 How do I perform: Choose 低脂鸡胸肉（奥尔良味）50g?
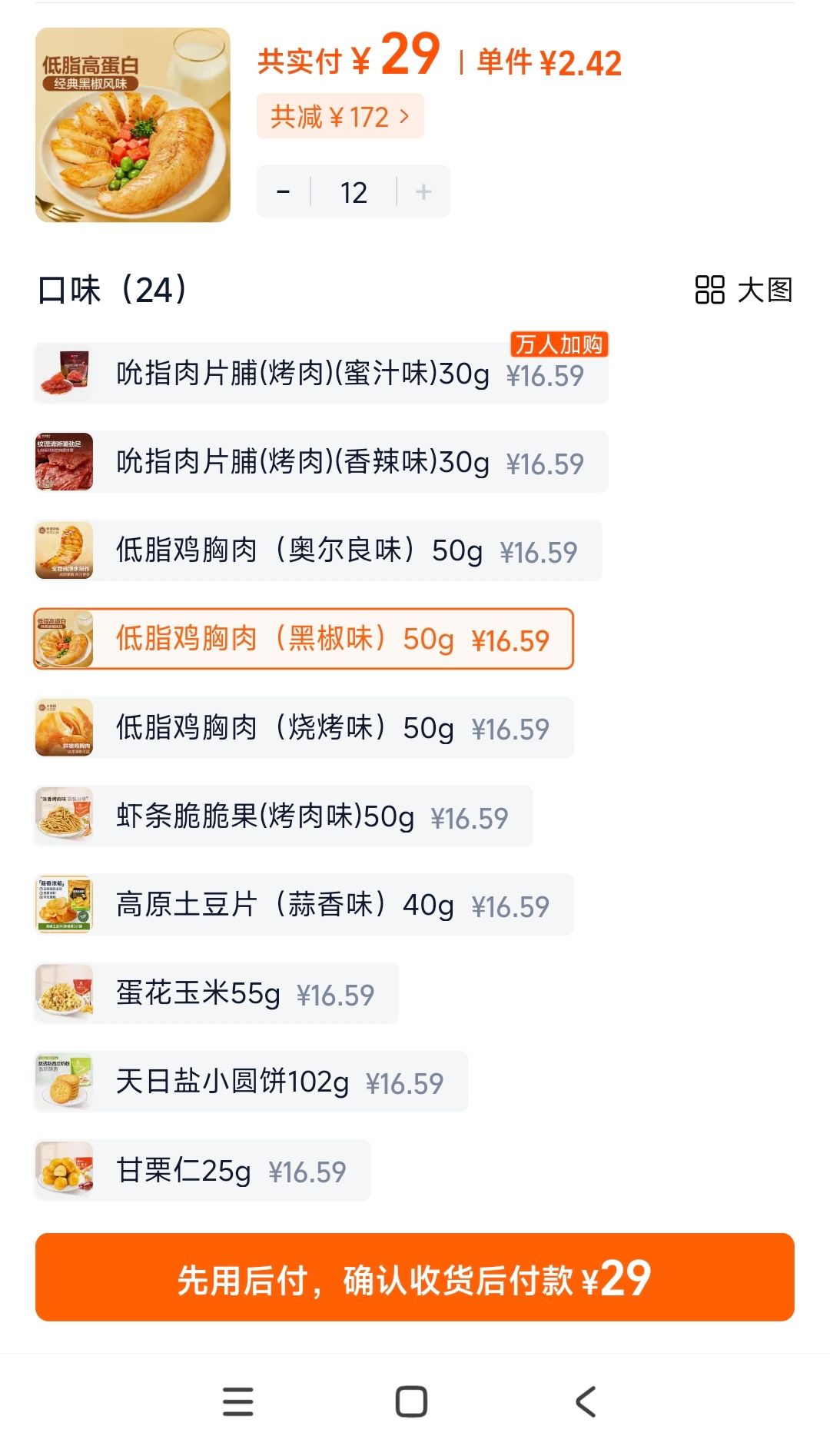[x=318, y=550]
